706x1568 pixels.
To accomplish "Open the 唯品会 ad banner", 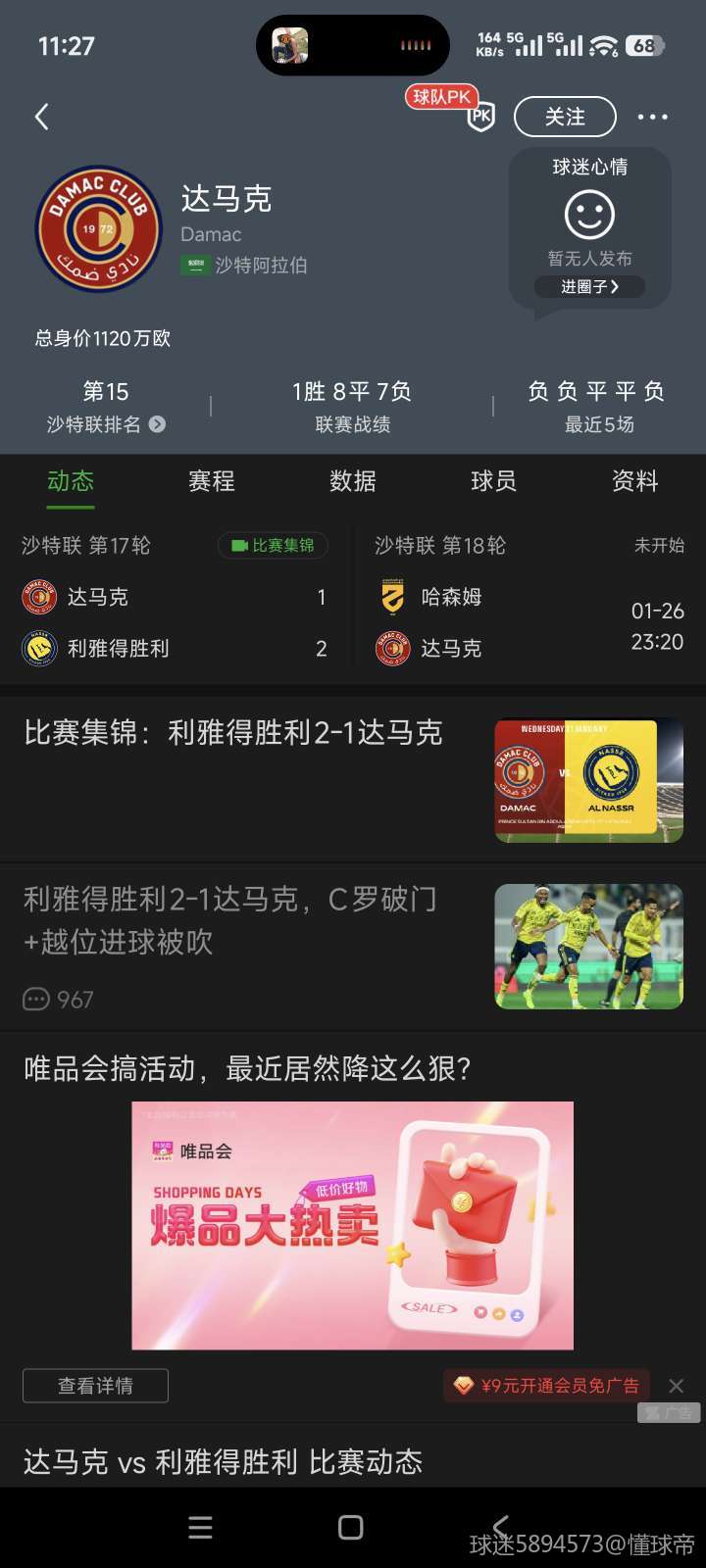I will click(353, 1225).
